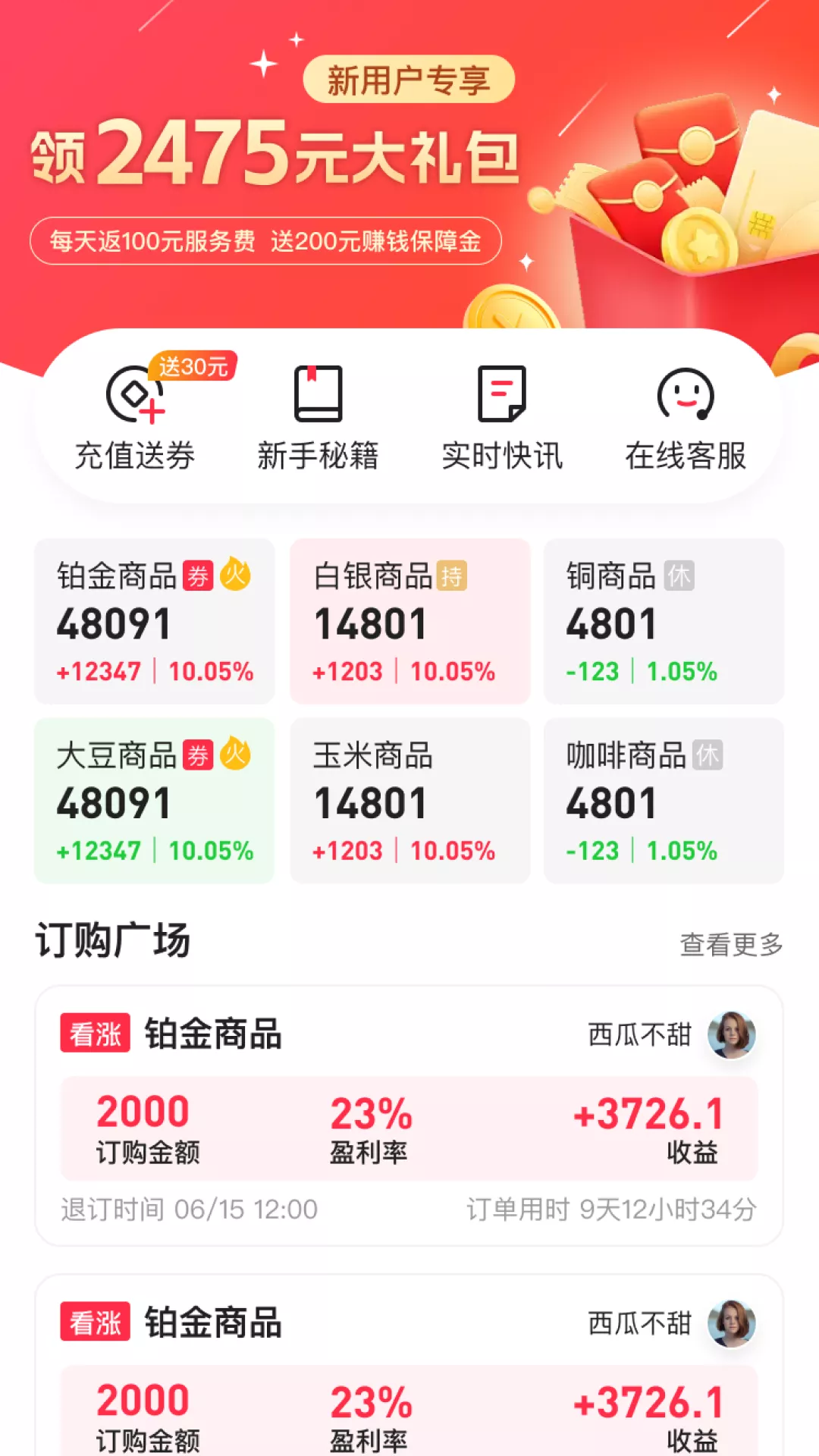Screen dimensions: 819x1456
Task: Open 白银商品 quote card
Action: tap(409, 622)
